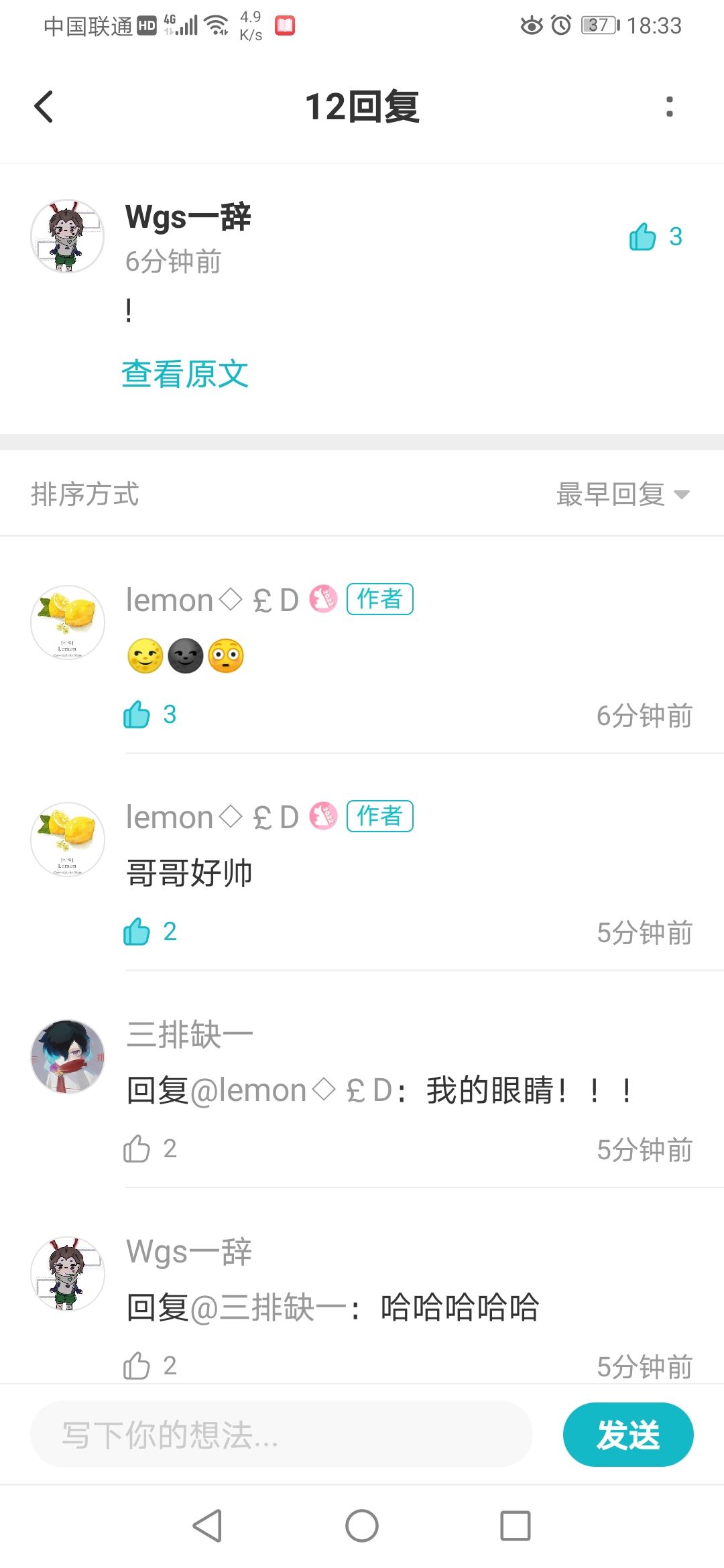The height and width of the screenshot is (1568, 724).
Task: Open recent apps from navigation bar
Action: [x=516, y=1526]
